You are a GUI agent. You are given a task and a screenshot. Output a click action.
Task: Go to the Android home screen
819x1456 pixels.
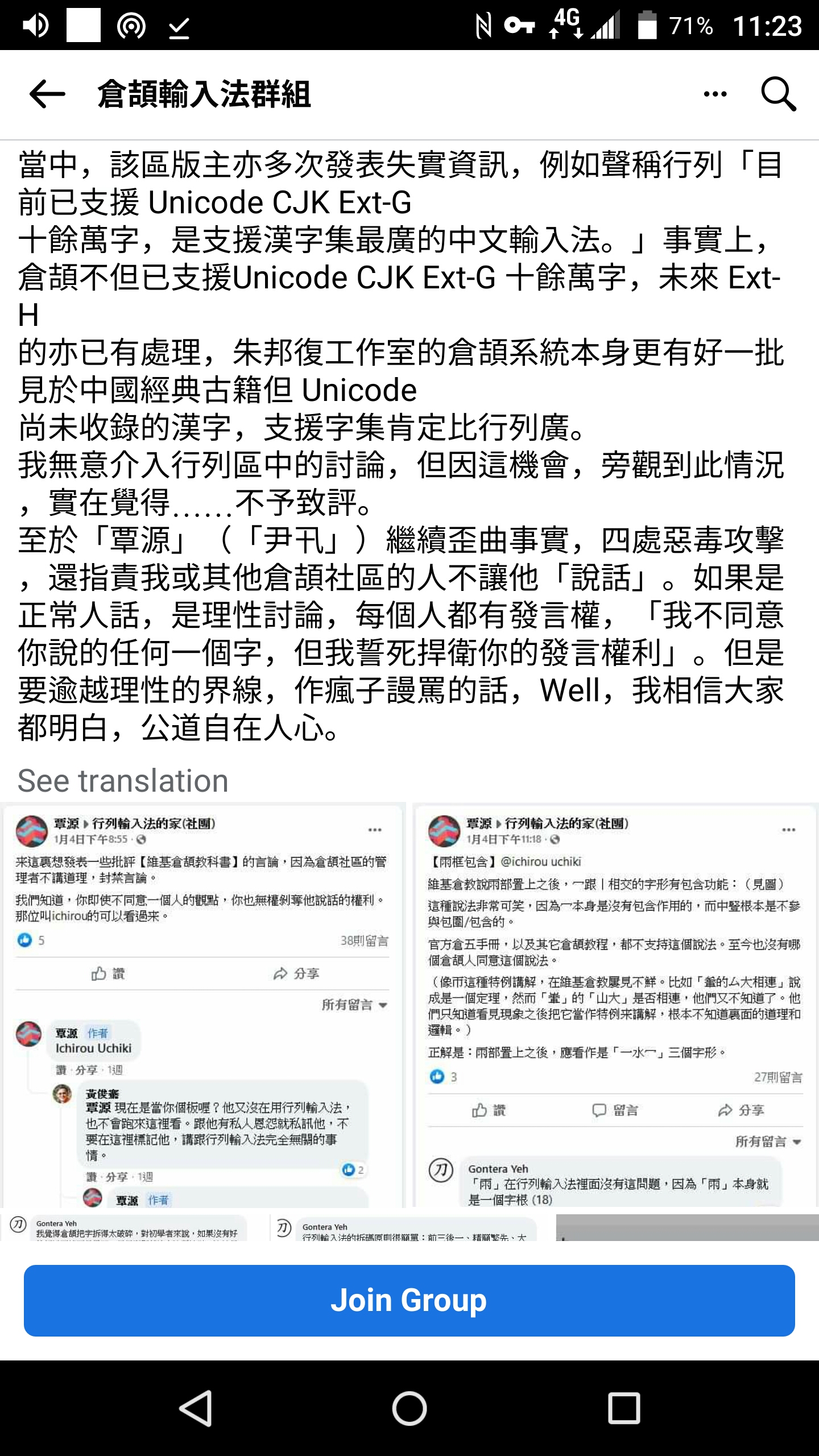[409, 1408]
